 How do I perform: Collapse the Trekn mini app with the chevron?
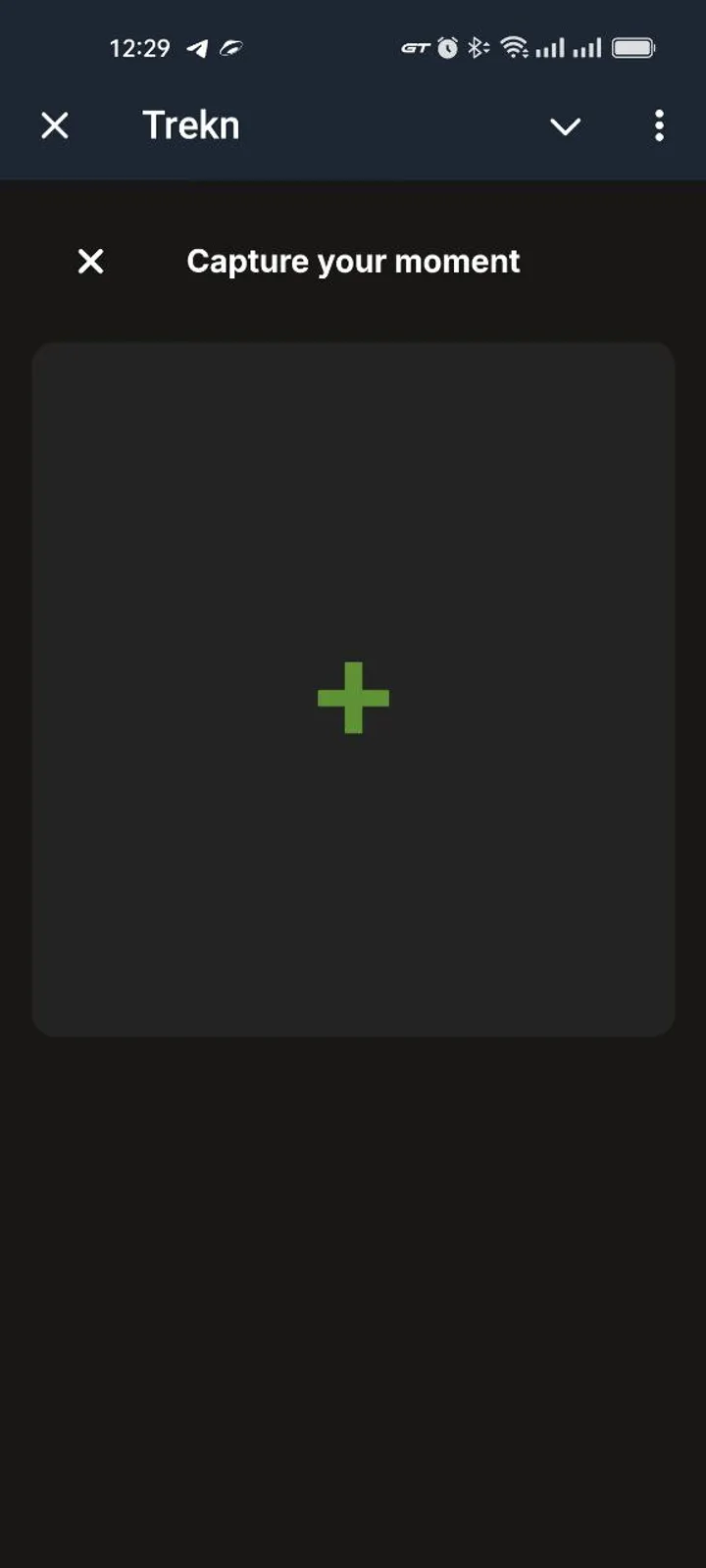(566, 127)
